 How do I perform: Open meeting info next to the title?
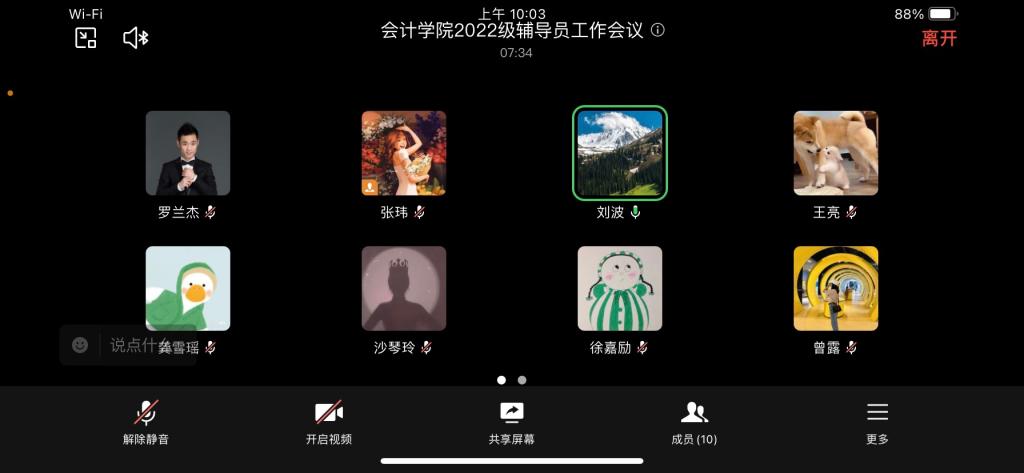coord(658,30)
